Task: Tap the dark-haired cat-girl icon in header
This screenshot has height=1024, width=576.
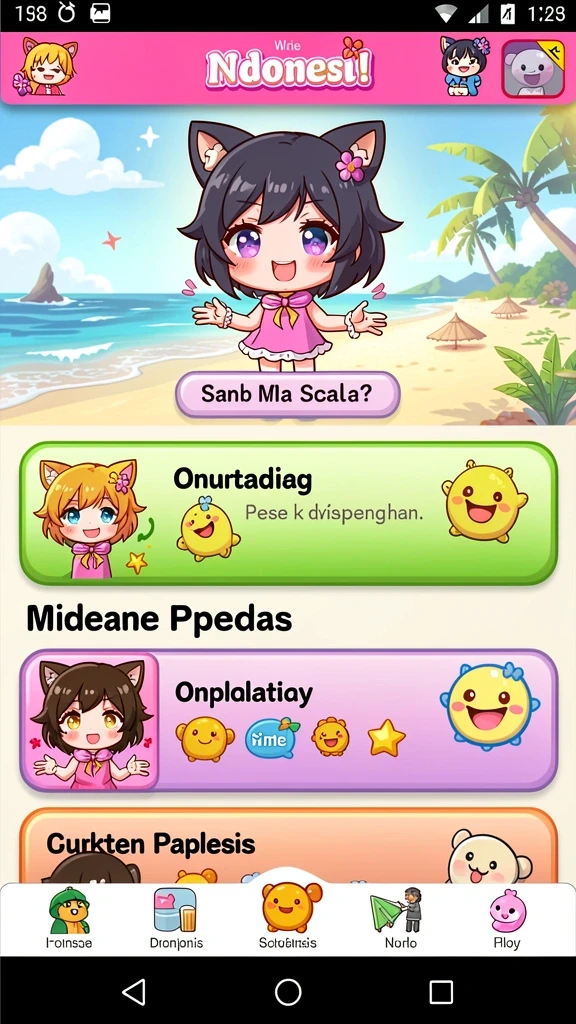Action: (464, 67)
